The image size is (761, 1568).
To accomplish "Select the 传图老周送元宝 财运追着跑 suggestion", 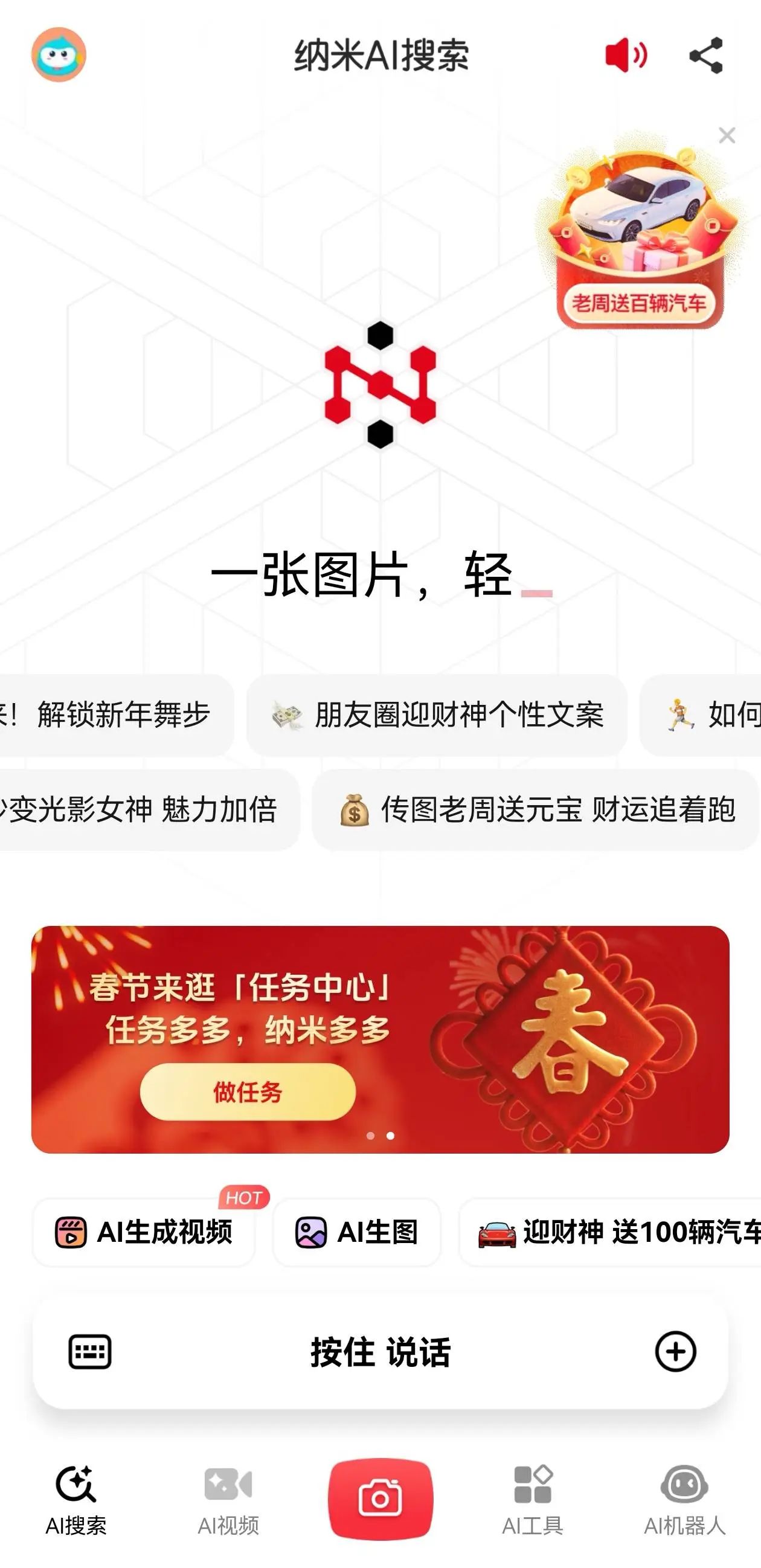I will click(536, 810).
